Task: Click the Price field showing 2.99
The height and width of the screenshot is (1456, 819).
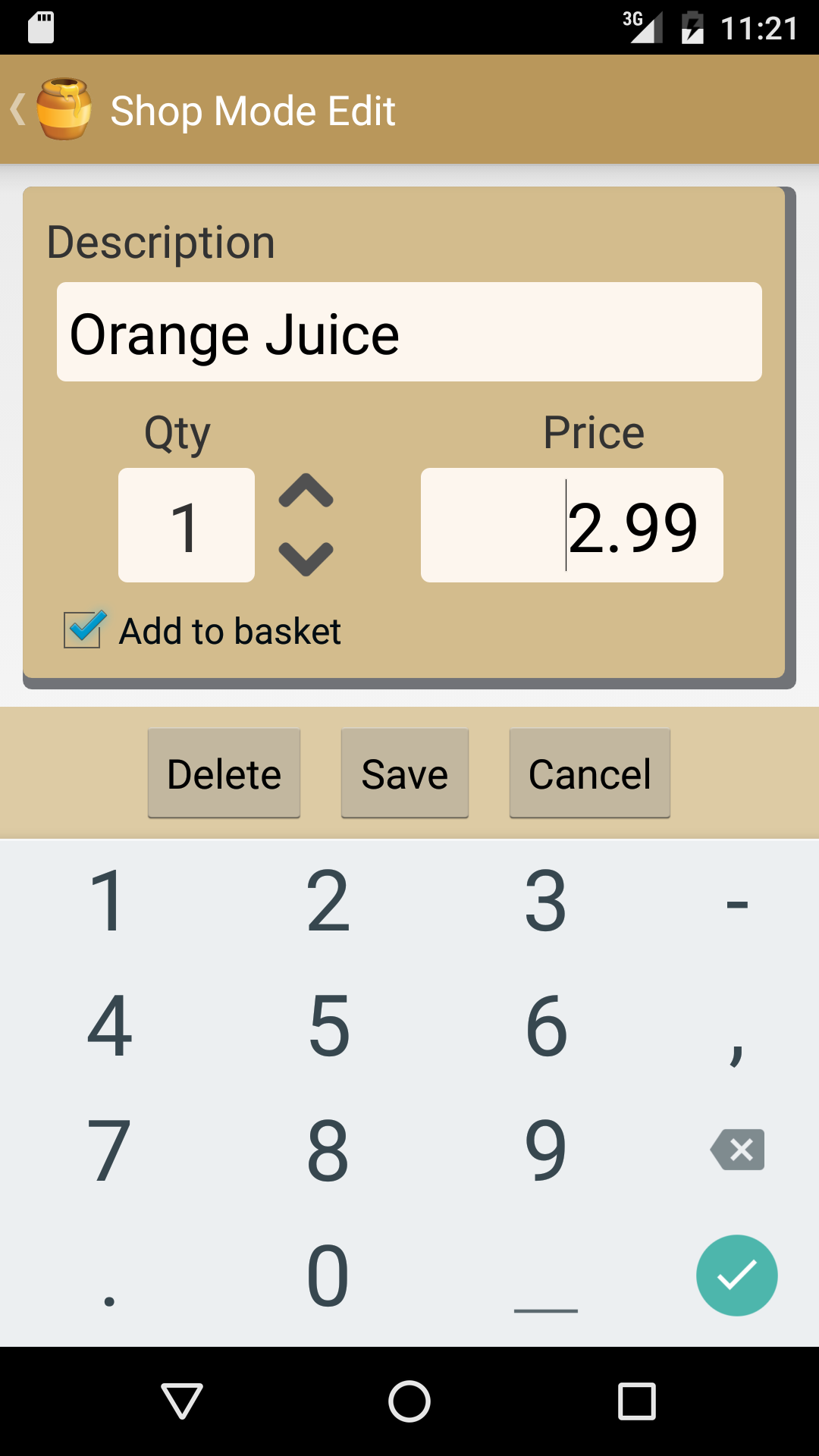Action: [x=573, y=525]
